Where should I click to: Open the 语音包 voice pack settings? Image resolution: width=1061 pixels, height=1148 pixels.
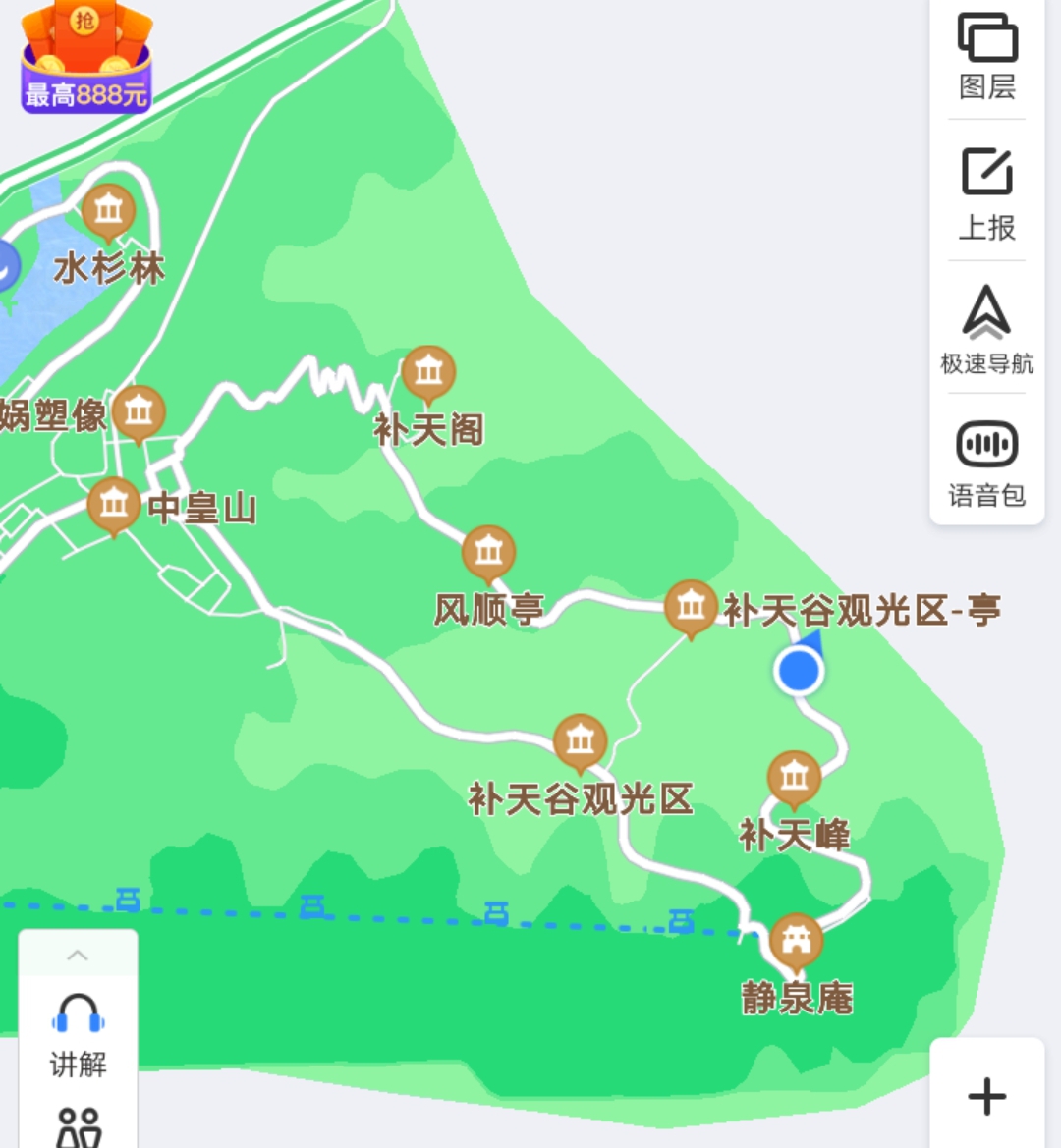coord(986,444)
